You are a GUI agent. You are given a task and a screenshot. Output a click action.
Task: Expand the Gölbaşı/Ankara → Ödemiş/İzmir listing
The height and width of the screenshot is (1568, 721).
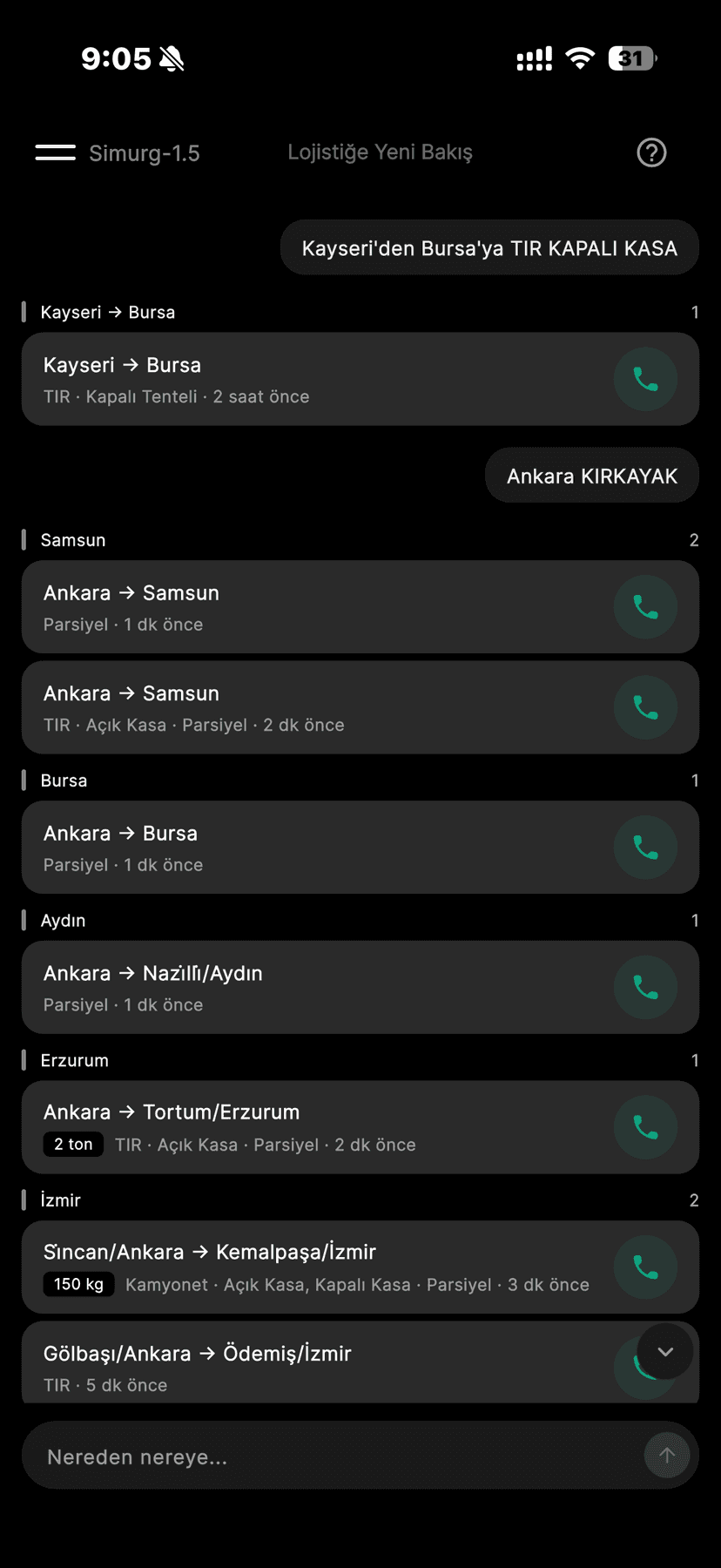click(665, 1351)
